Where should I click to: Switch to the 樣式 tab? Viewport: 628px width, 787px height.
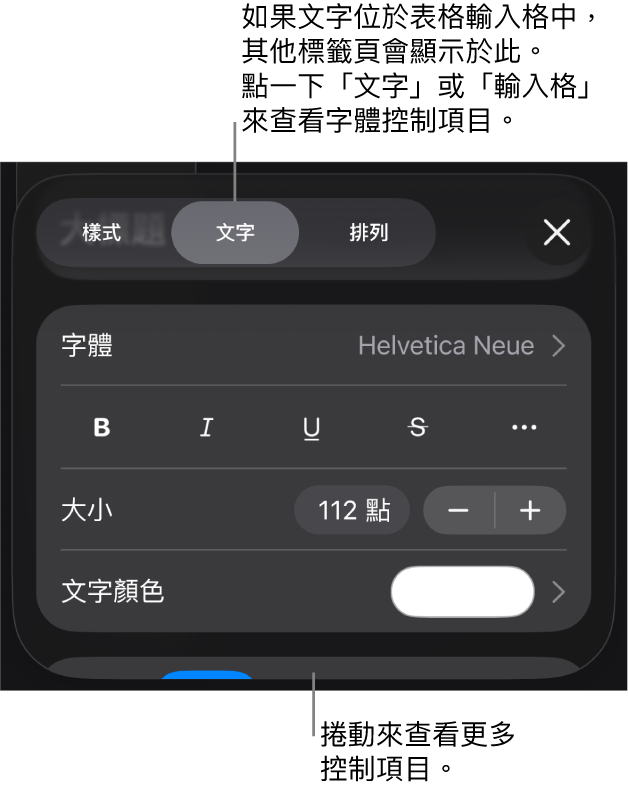pyautogui.click(x=102, y=233)
